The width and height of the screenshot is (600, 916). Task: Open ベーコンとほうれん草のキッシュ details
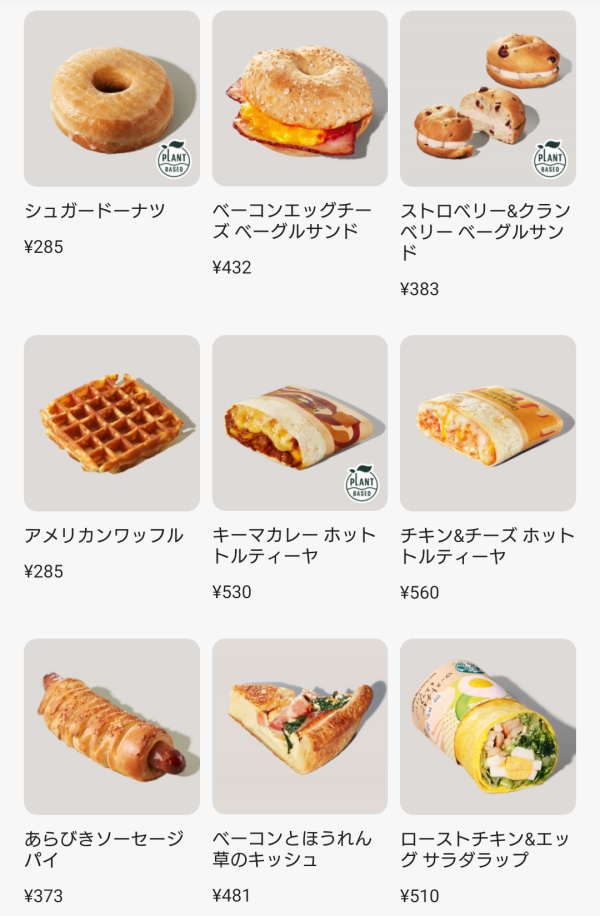click(x=300, y=727)
